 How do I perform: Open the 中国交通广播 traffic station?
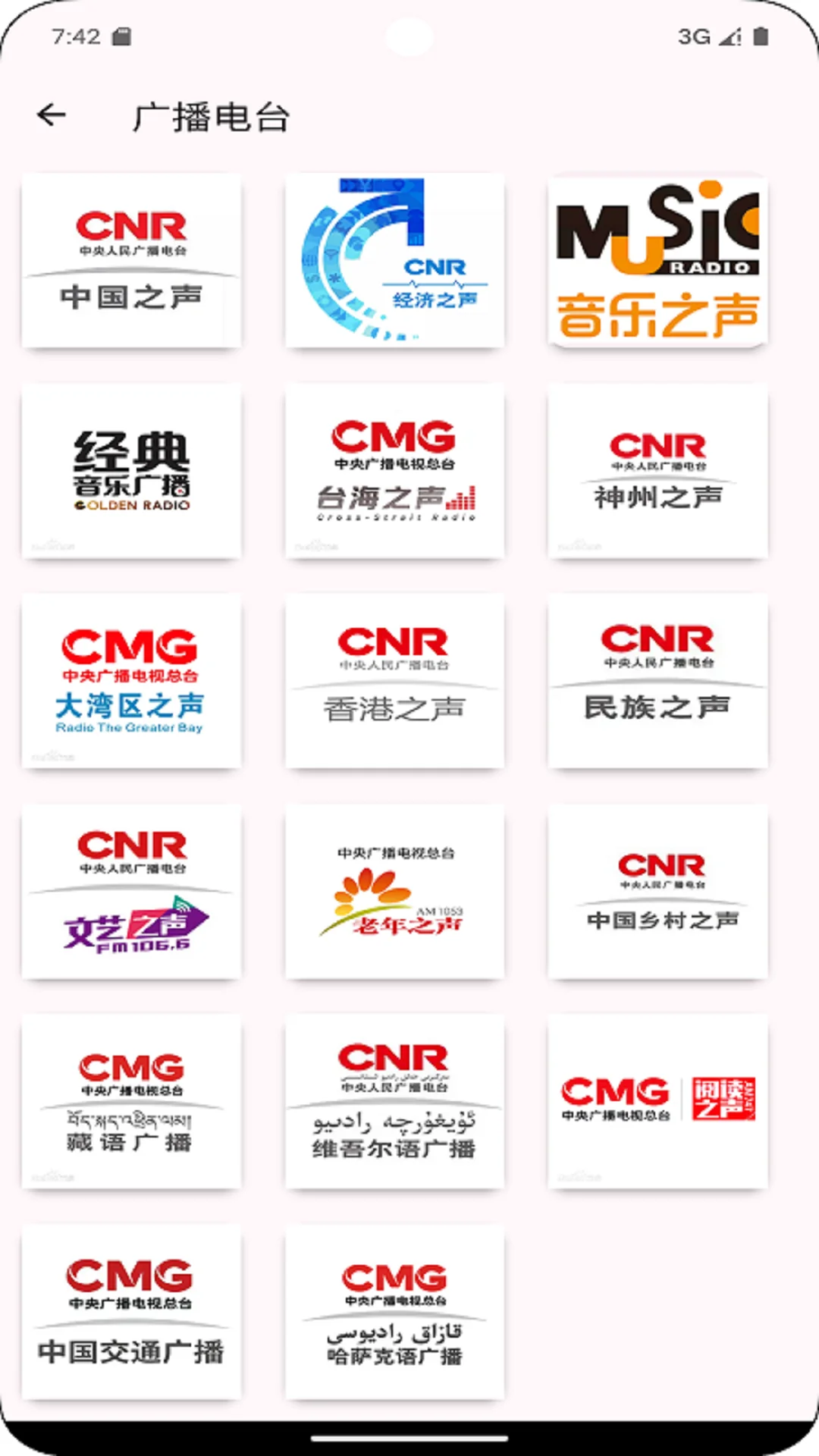click(x=131, y=1312)
